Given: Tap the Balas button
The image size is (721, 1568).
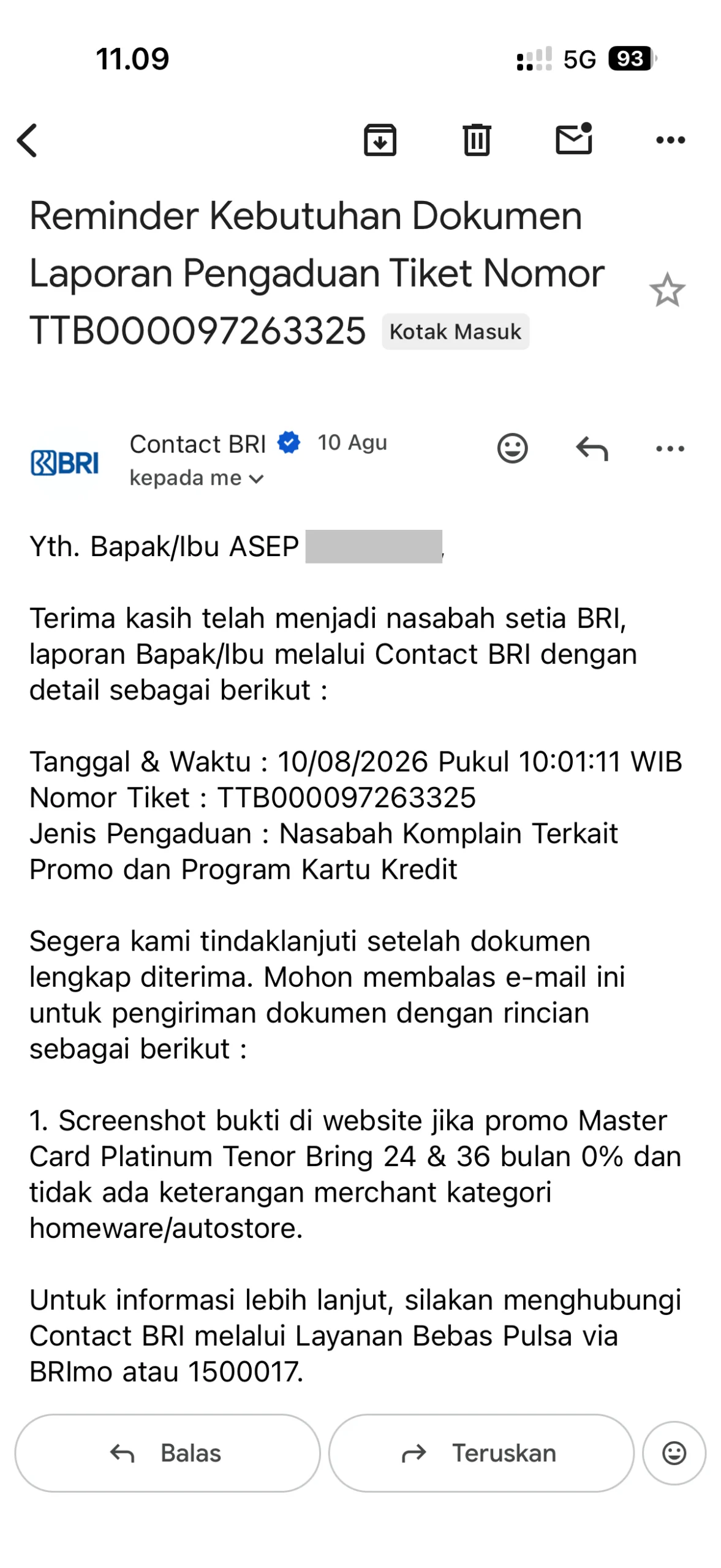Looking at the screenshot, I should [x=167, y=1453].
